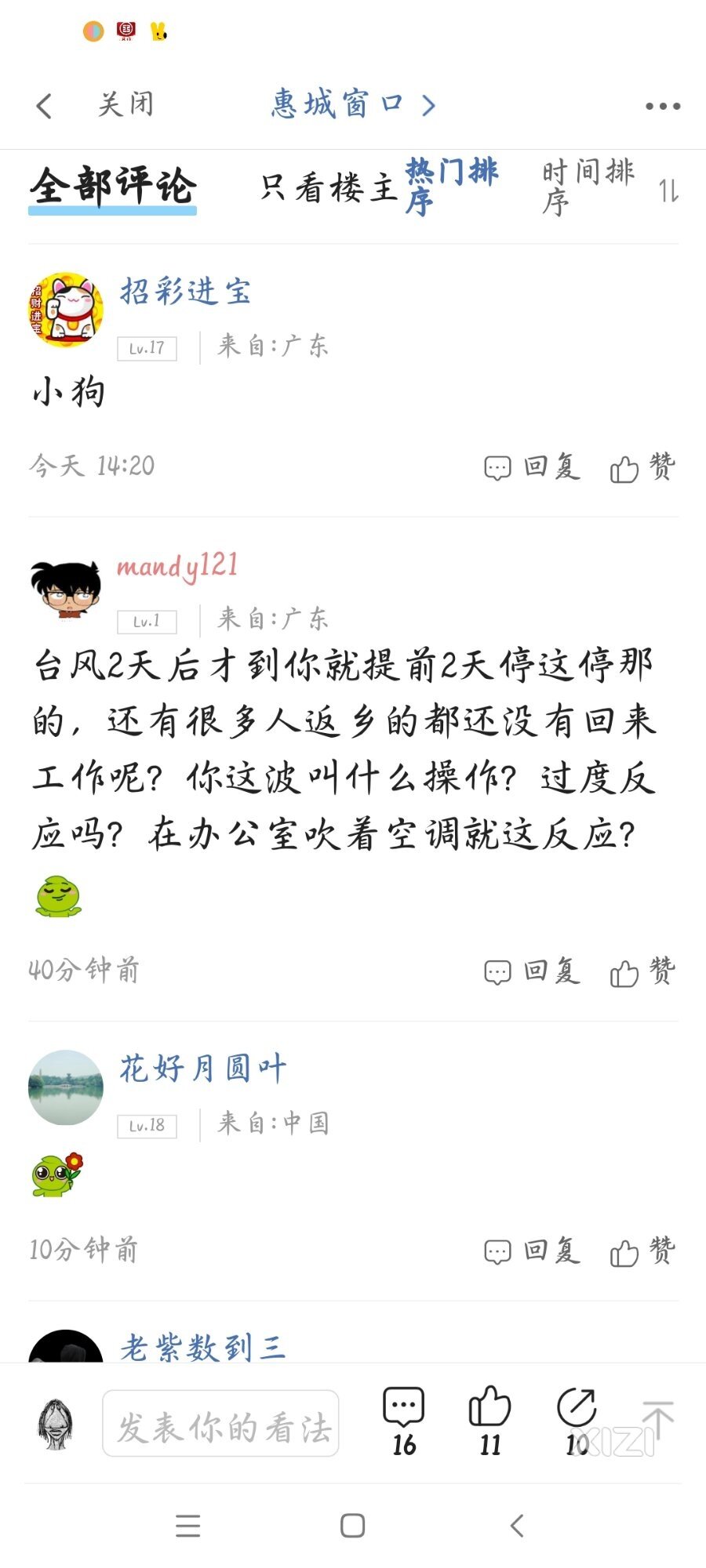The height and width of the screenshot is (1568, 706).
Task: Open the comments icon showing 16
Action: [403, 1421]
